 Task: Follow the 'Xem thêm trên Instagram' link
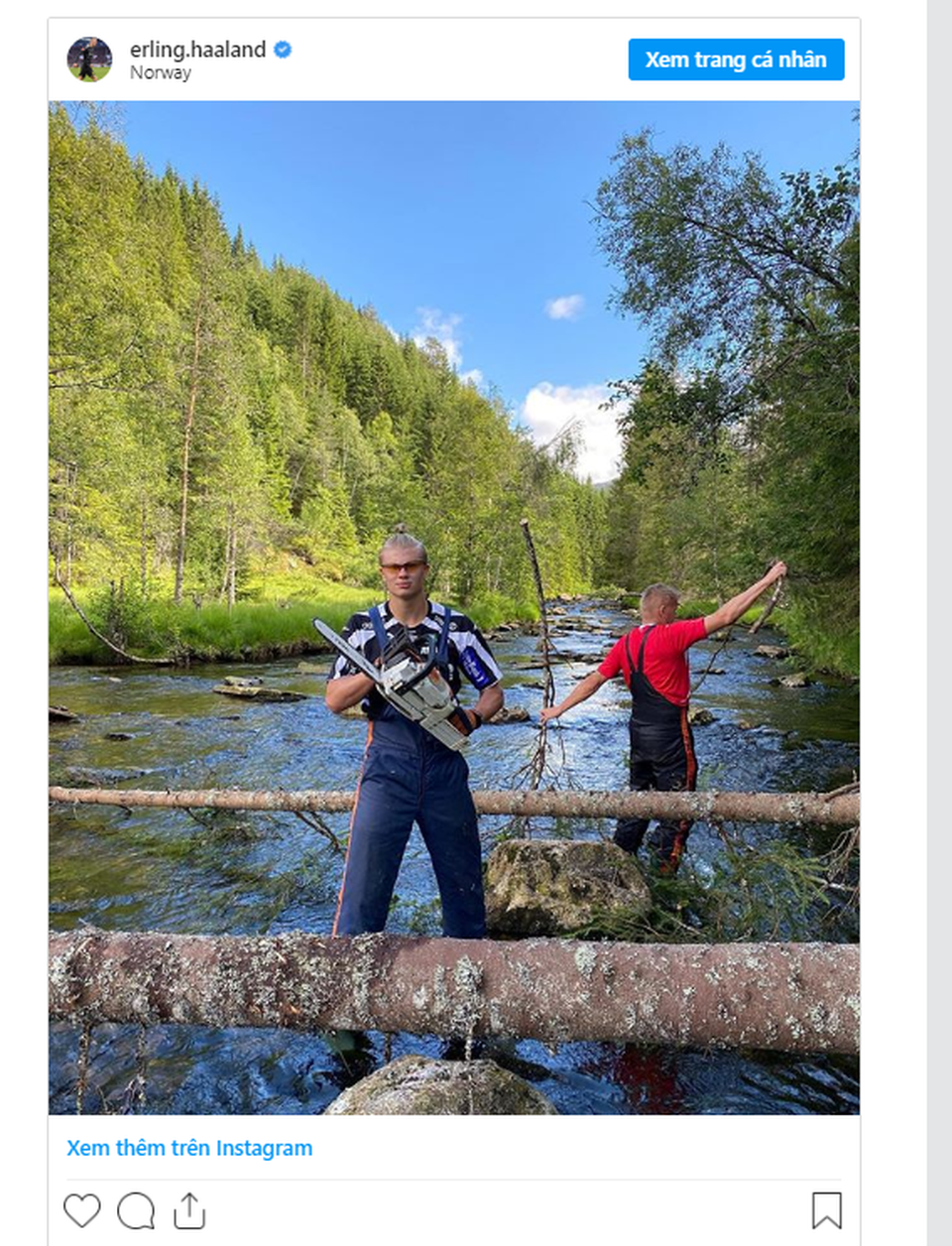coord(189,1148)
